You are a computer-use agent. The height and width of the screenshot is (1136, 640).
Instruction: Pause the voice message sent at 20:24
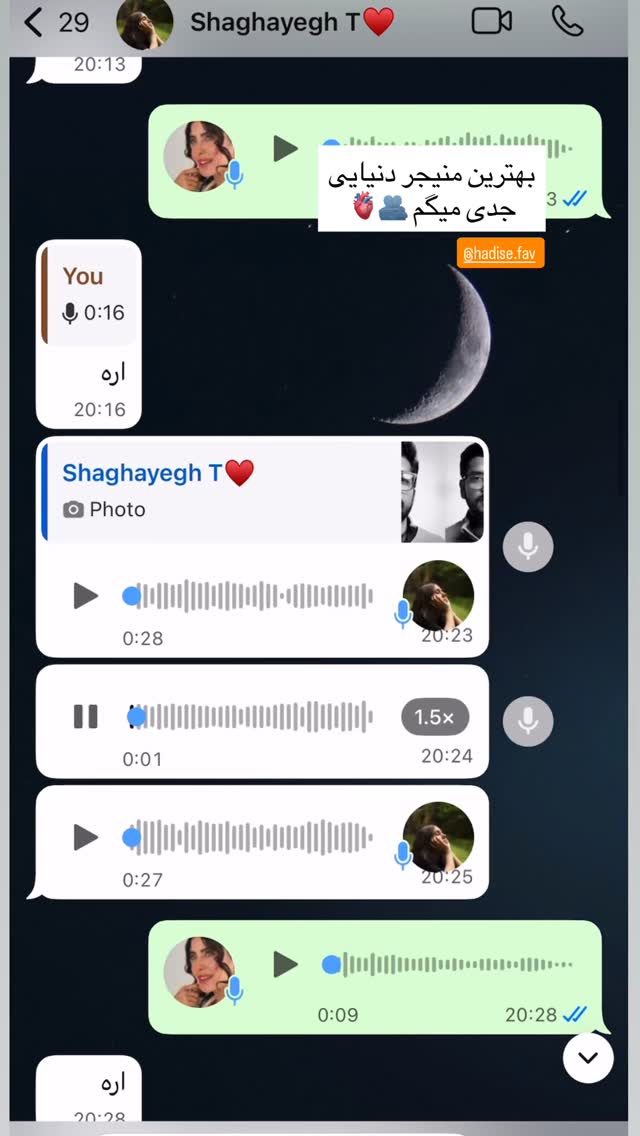tap(86, 717)
